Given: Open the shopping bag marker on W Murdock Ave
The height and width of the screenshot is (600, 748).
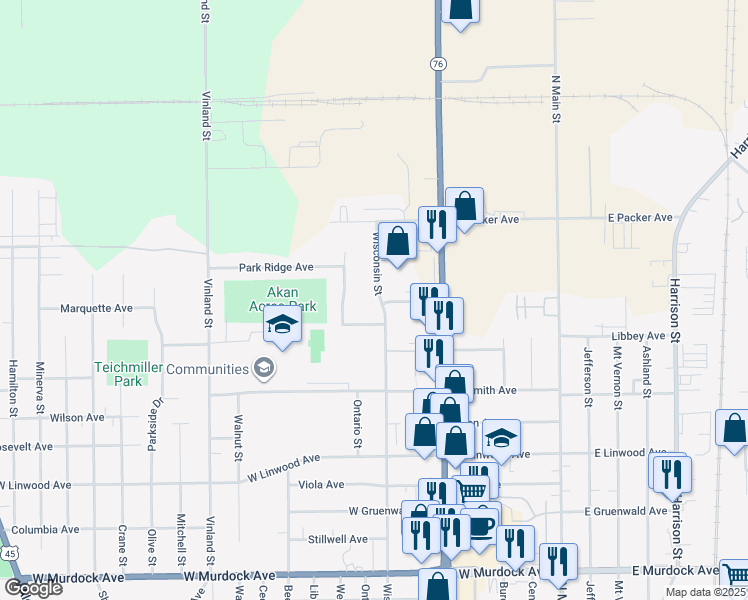Looking at the screenshot, I should [x=438, y=586].
